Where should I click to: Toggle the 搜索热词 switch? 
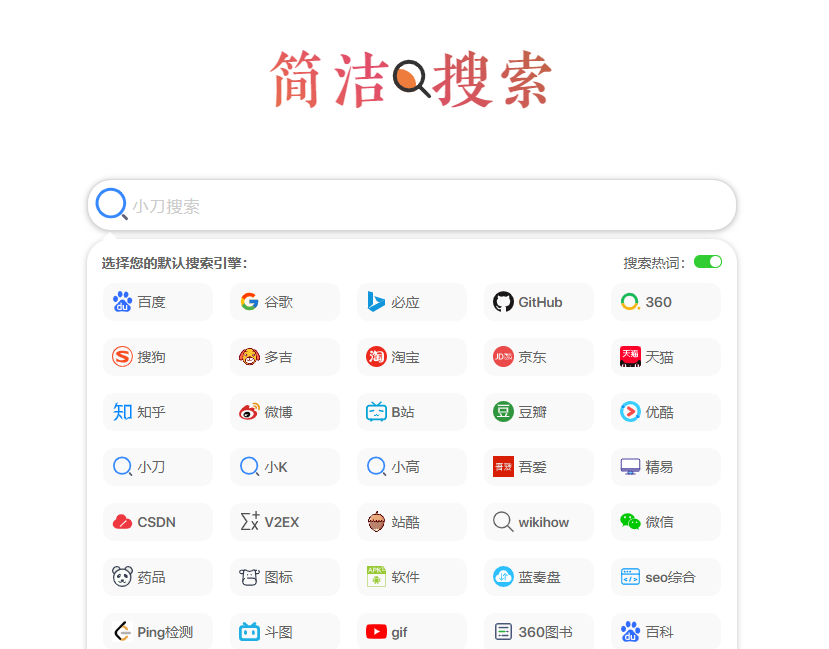(x=707, y=262)
